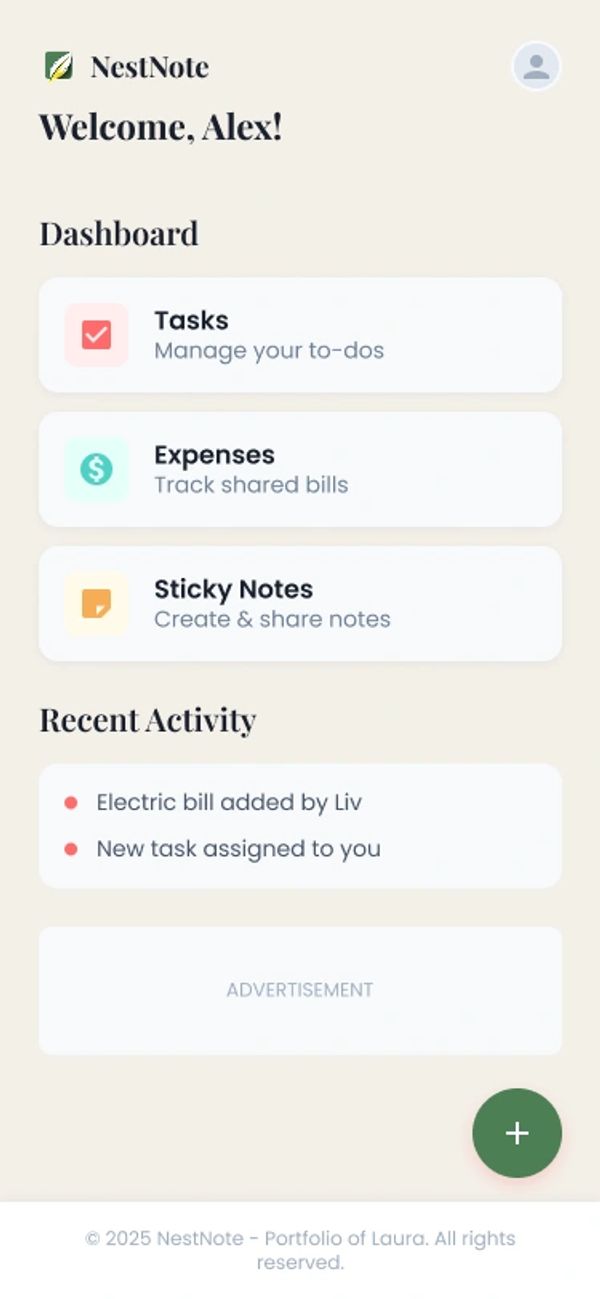Open the Sticky Notes card

[x=300, y=603]
